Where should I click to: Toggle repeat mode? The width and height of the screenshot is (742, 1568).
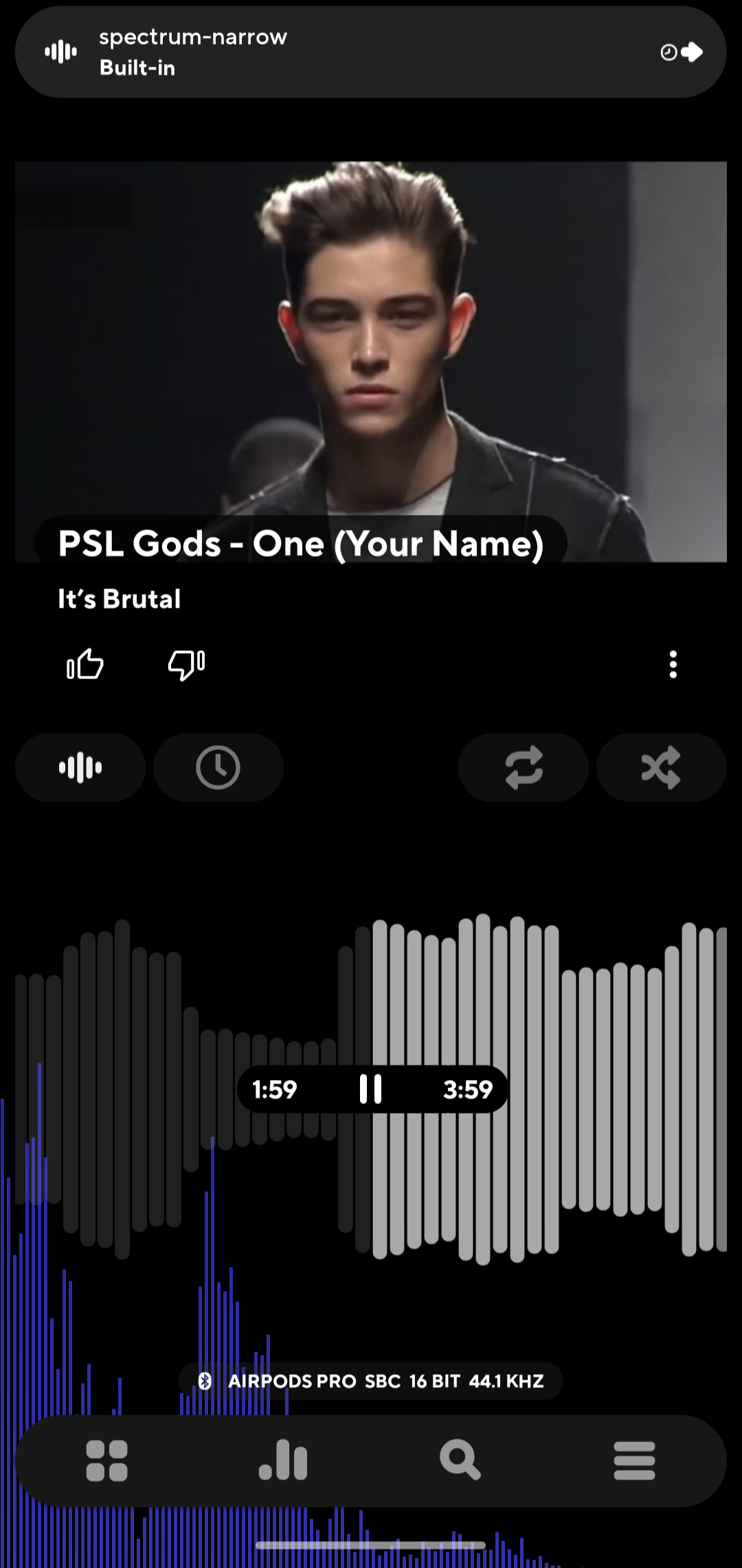[x=524, y=767]
